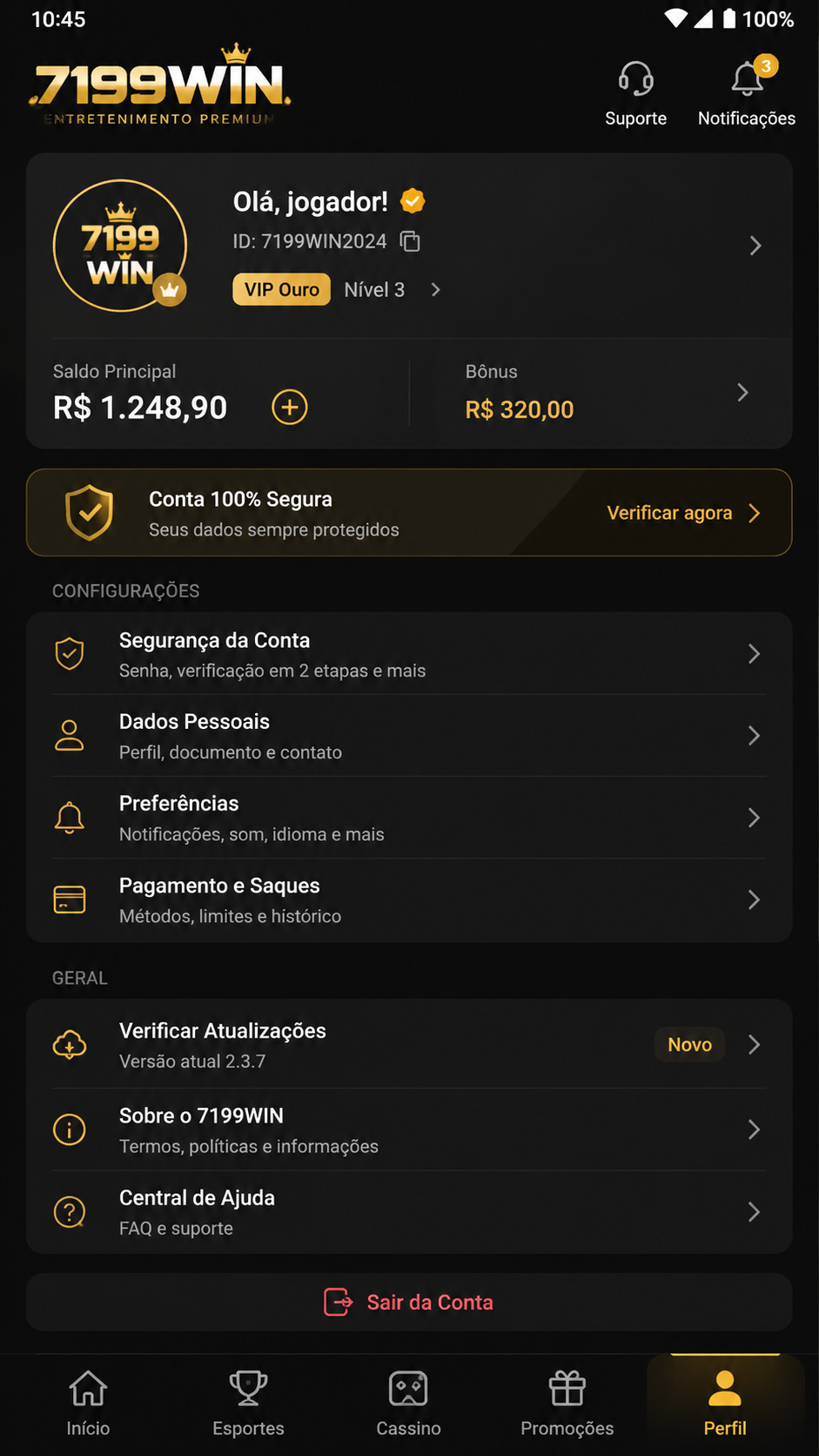The width and height of the screenshot is (819, 1456).
Task: Tap Sair da Conta to log out
Action: [409, 1302]
